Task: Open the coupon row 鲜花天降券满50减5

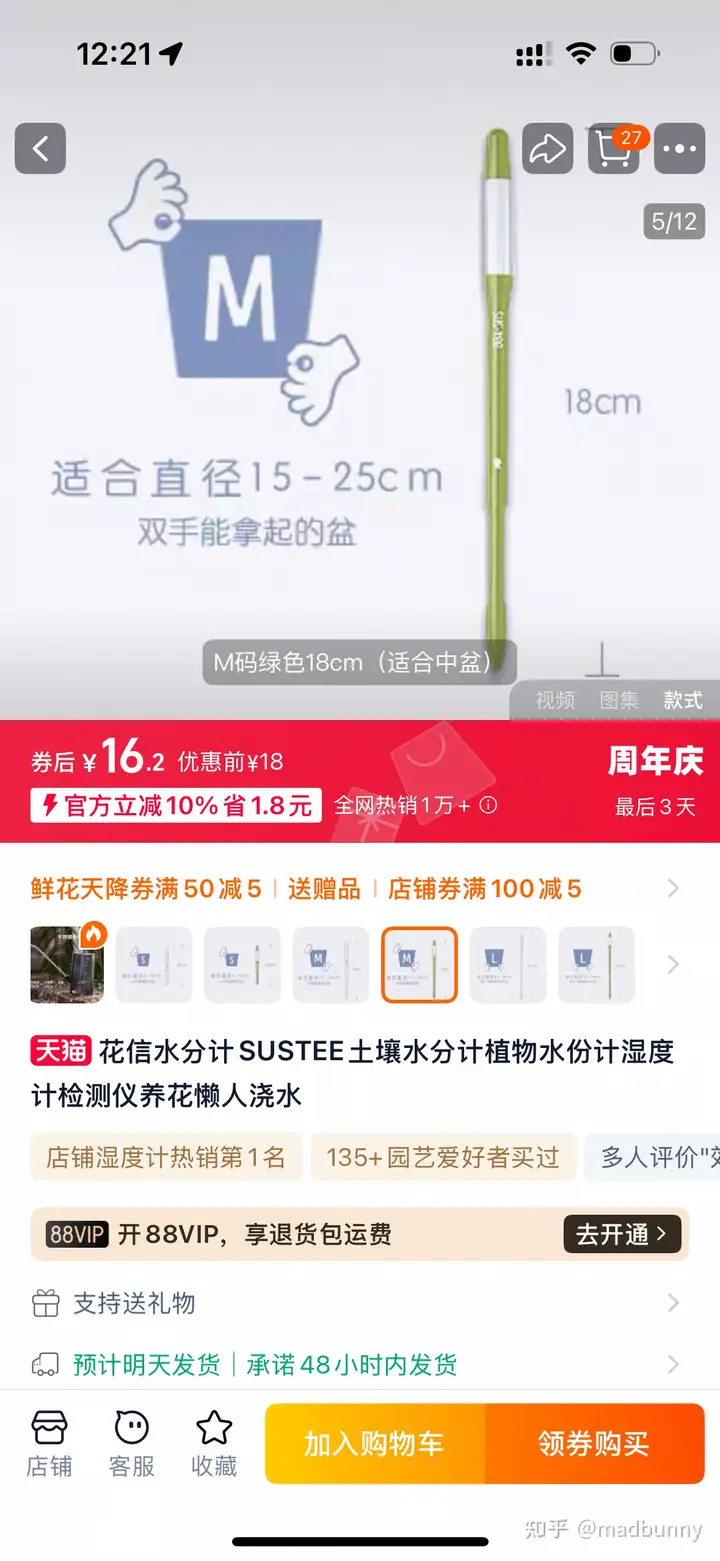Action: tap(146, 888)
